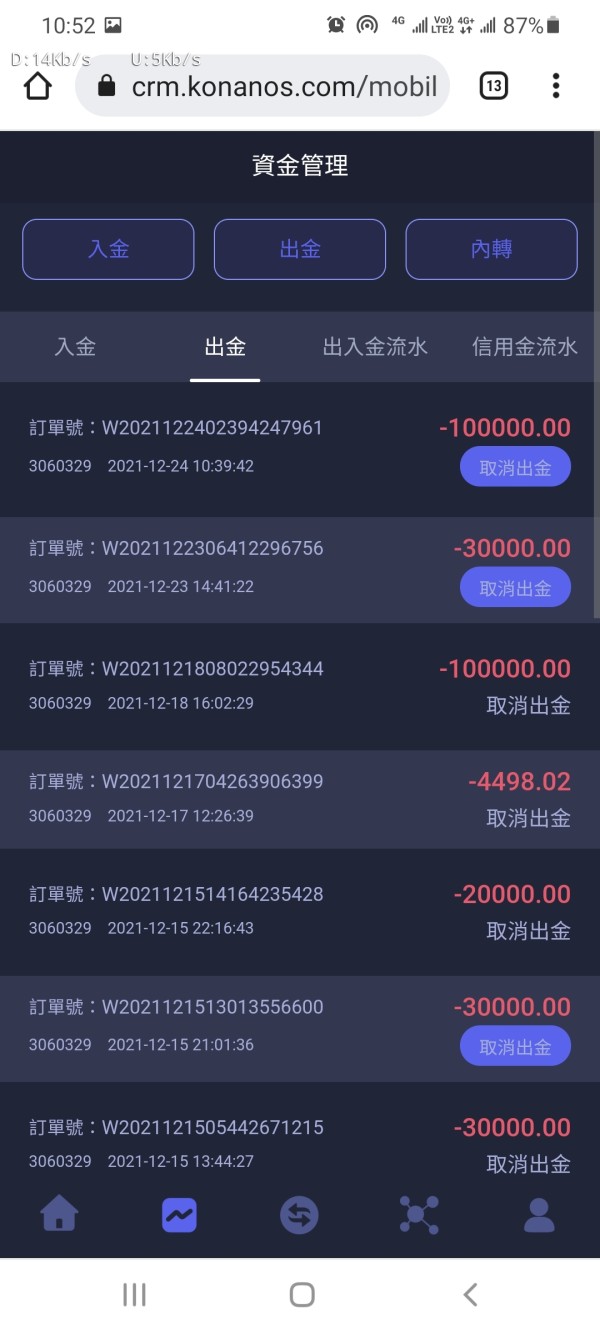Tap the 出金 withdrawal button at top
The width and height of the screenshot is (600, 1333).
click(x=300, y=249)
